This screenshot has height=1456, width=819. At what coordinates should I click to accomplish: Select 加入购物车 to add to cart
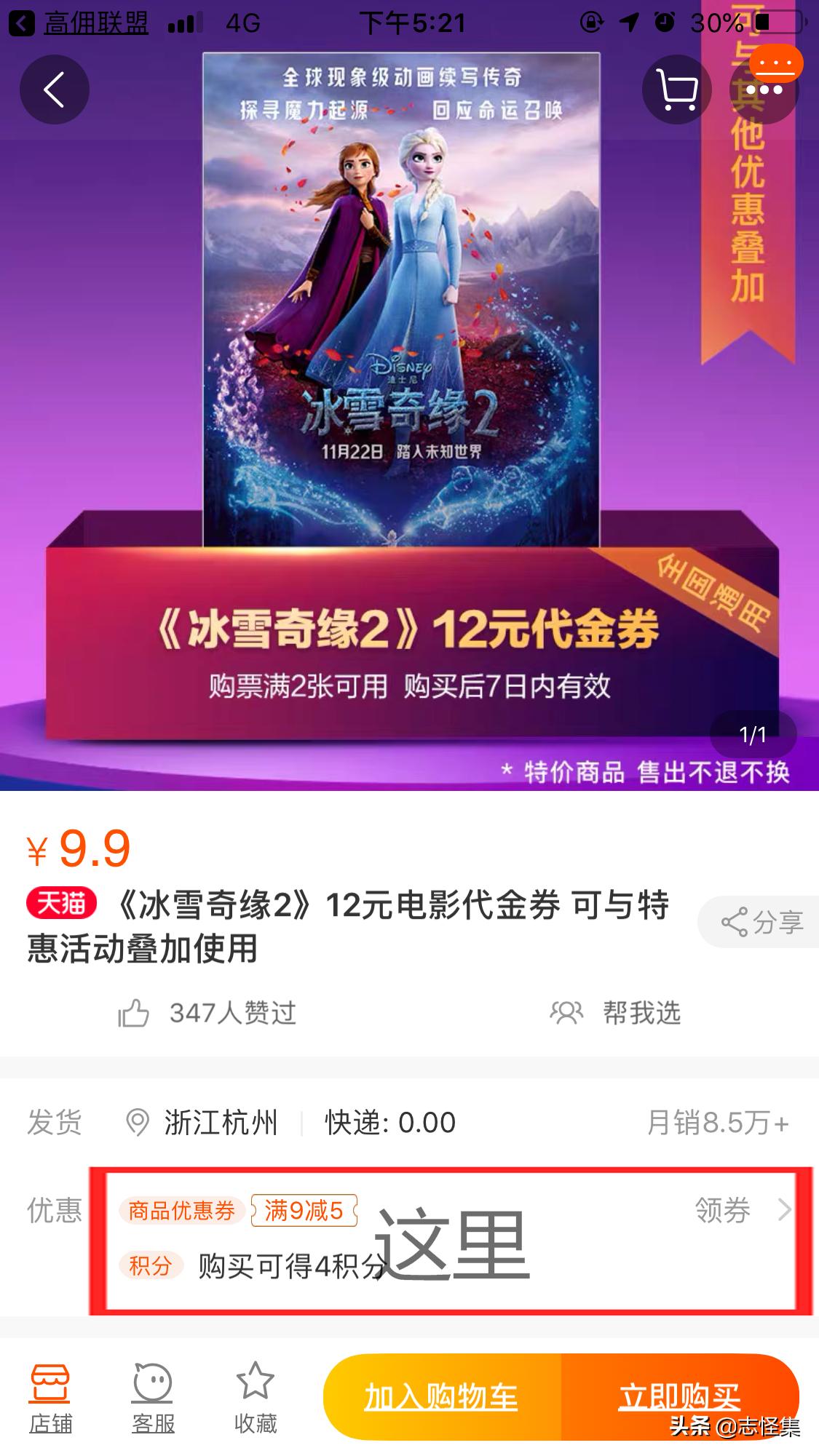(443, 1394)
